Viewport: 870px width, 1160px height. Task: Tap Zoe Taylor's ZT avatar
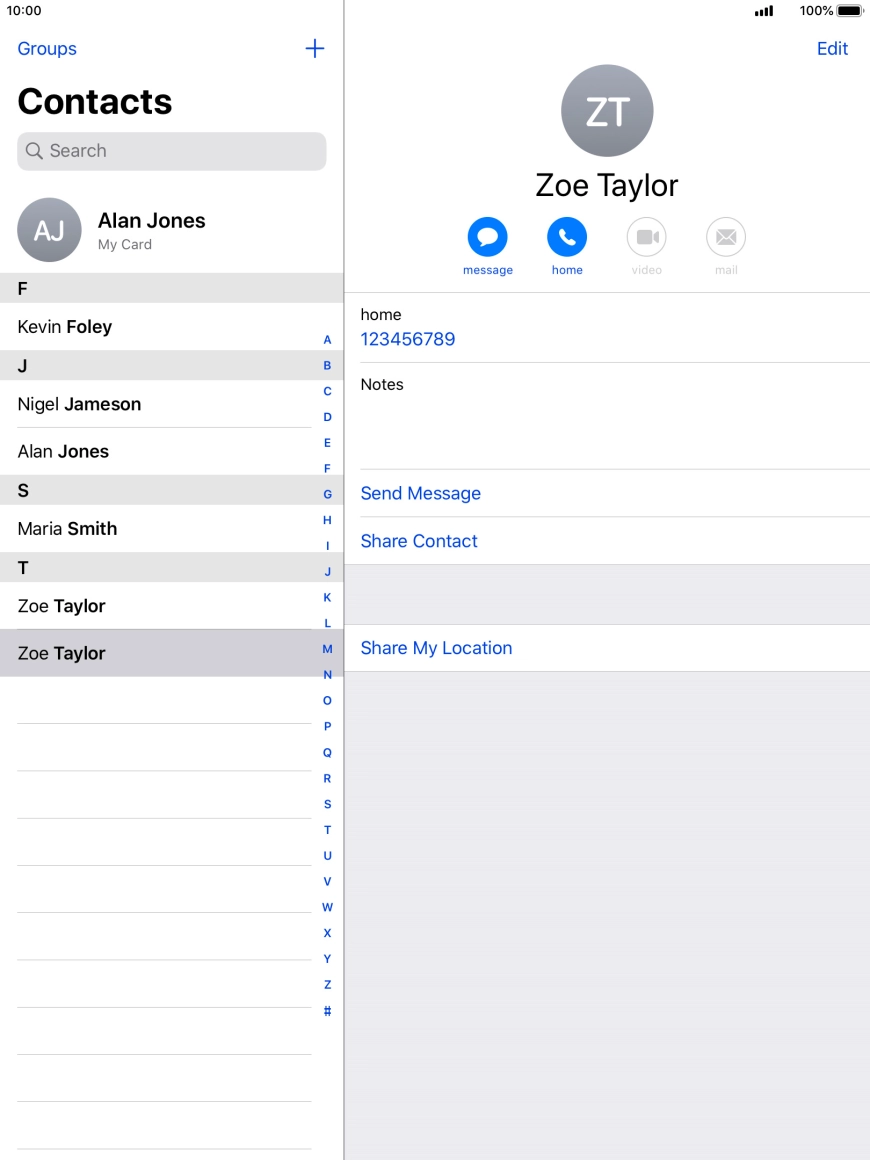[x=607, y=110]
